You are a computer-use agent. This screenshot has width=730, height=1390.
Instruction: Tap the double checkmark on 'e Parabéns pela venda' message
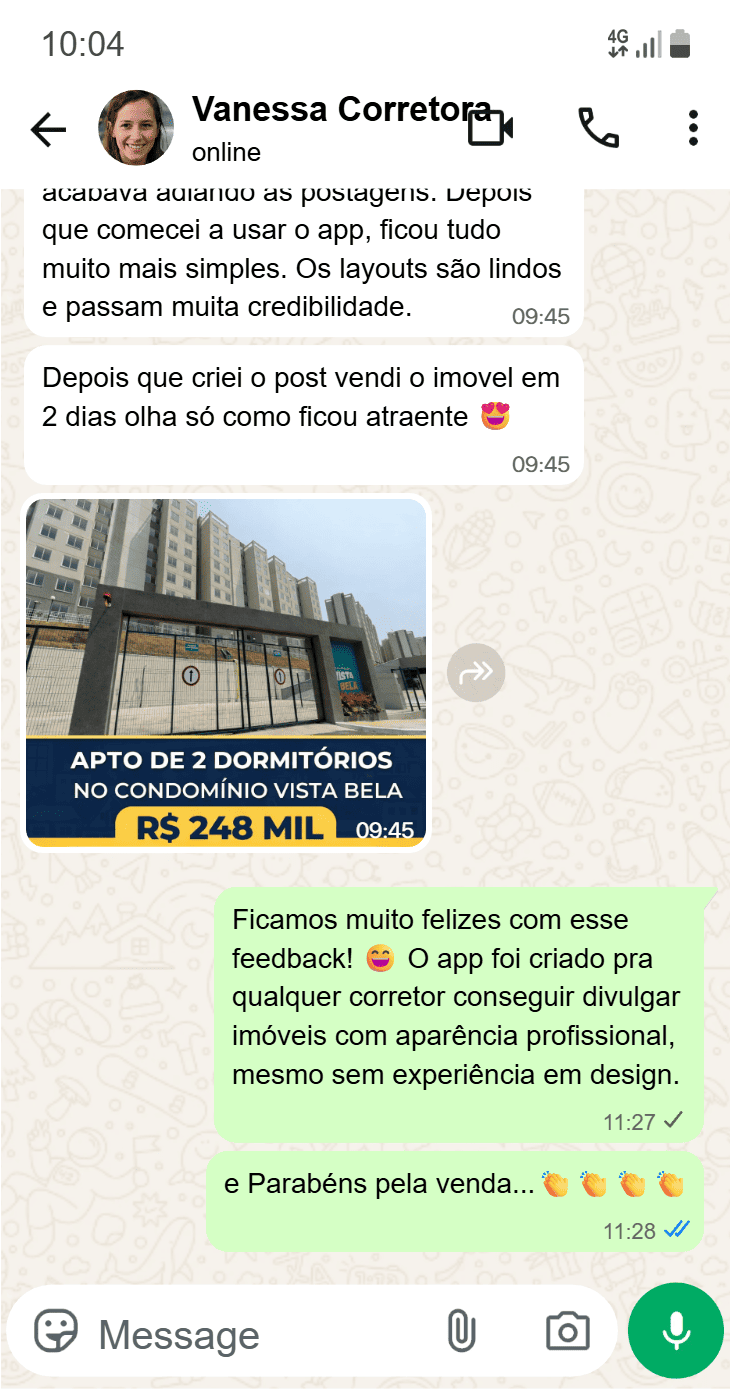676,1230
